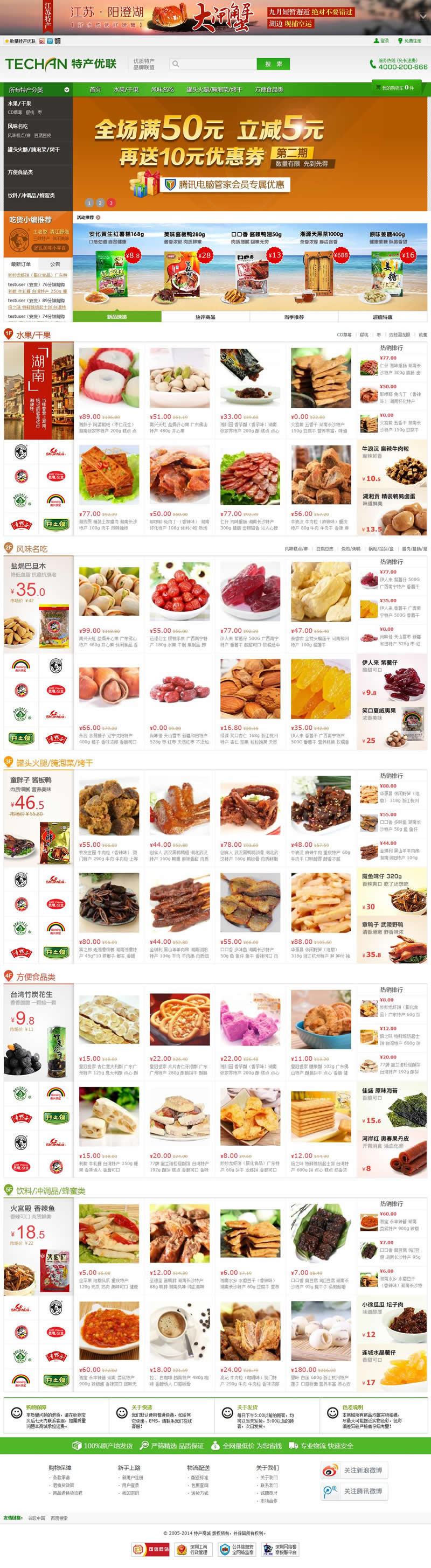Open the 盐焗巴旦木 promo card
This screenshot has width=431, height=1568.
click(x=38, y=604)
